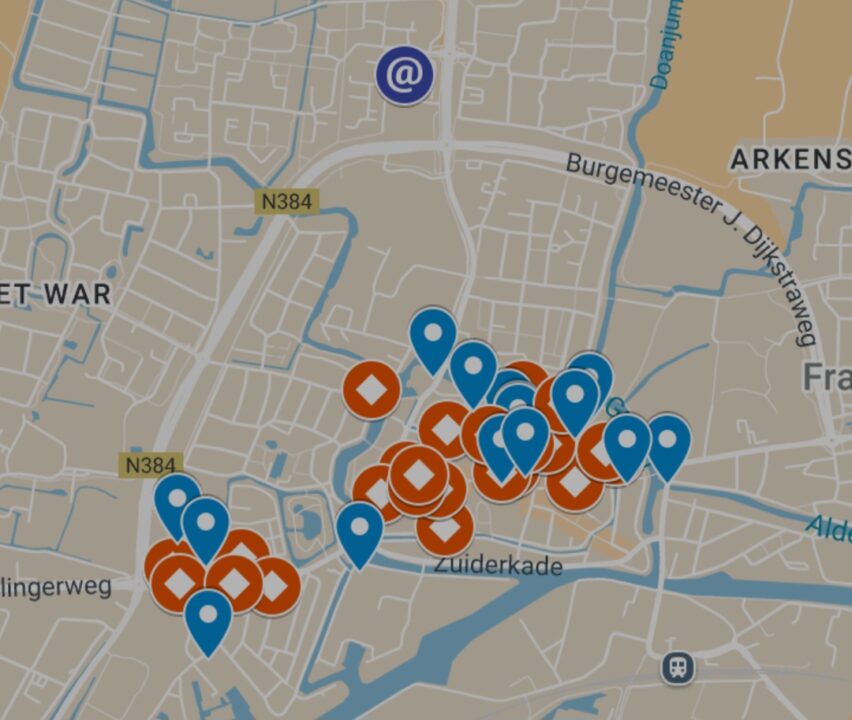Tap the train station icon on the map
Image resolution: width=852 pixels, height=720 pixels.
click(x=678, y=667)
